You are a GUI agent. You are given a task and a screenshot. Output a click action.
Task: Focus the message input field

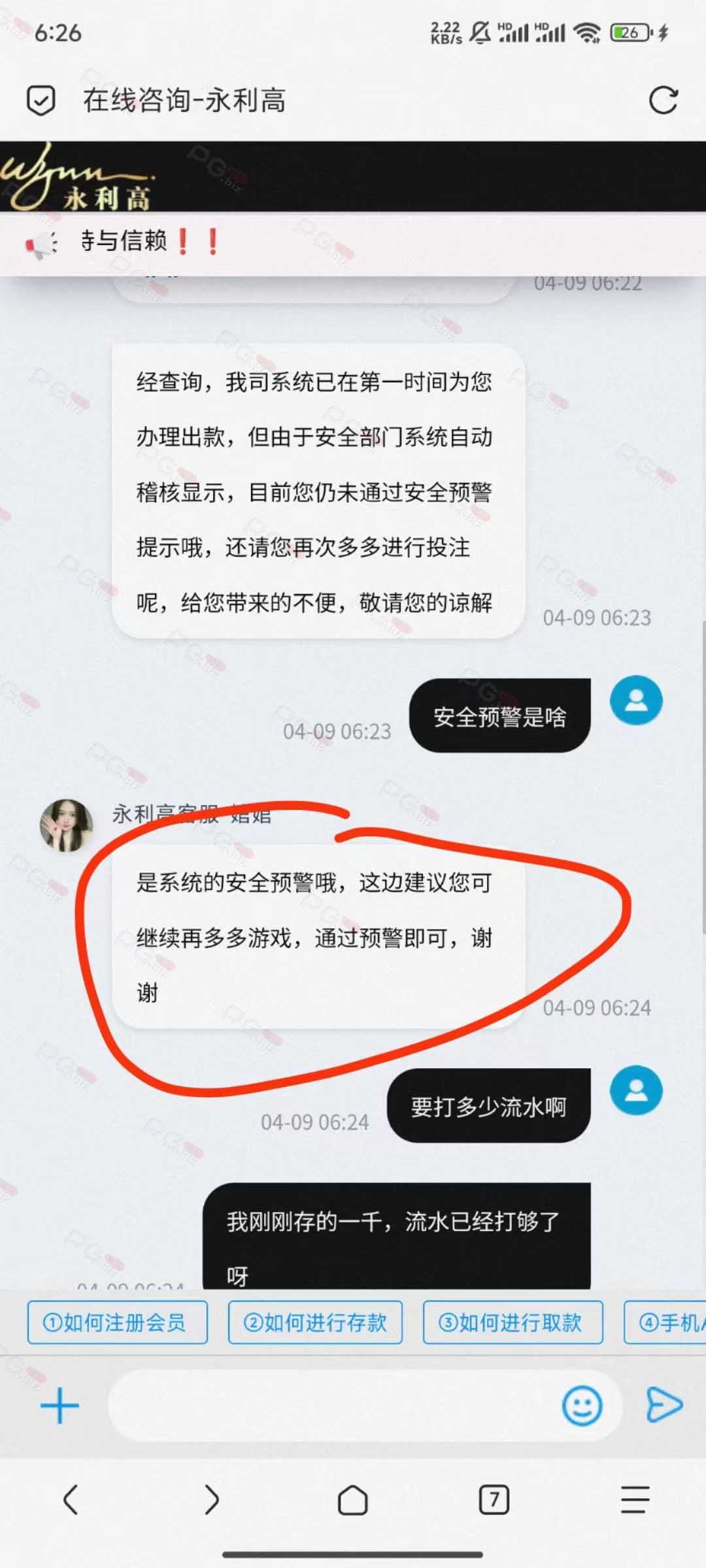pos(333,1405)
